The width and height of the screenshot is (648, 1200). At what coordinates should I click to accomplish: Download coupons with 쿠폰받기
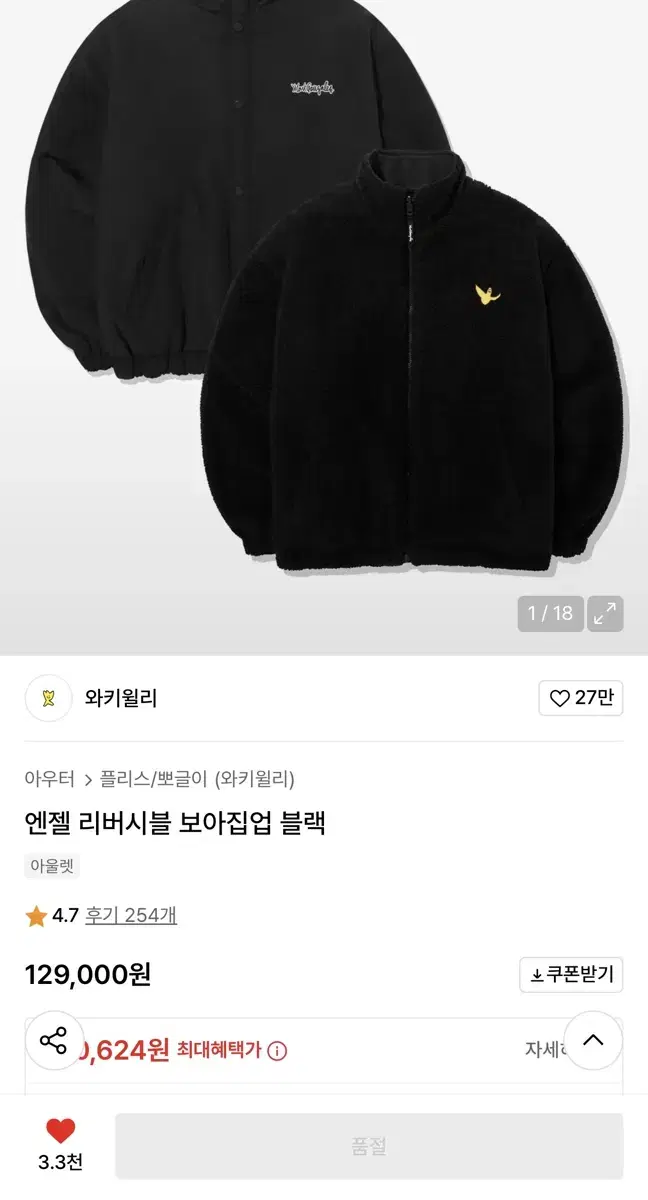(x=571, y=975)
